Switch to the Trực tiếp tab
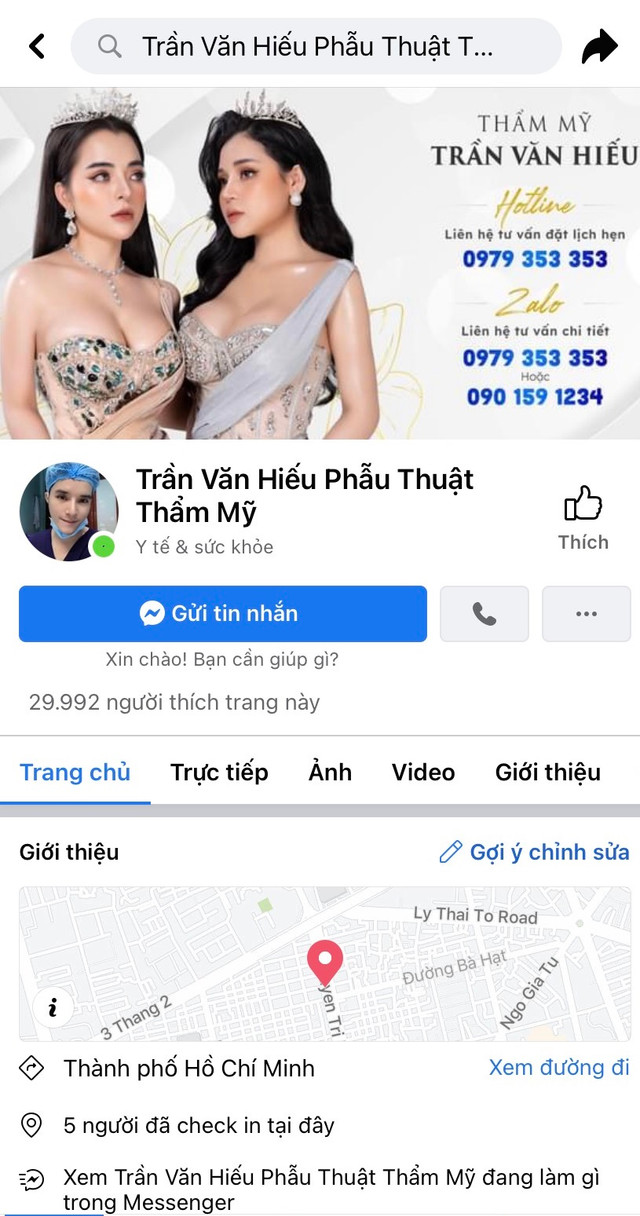 pos(219,772)
